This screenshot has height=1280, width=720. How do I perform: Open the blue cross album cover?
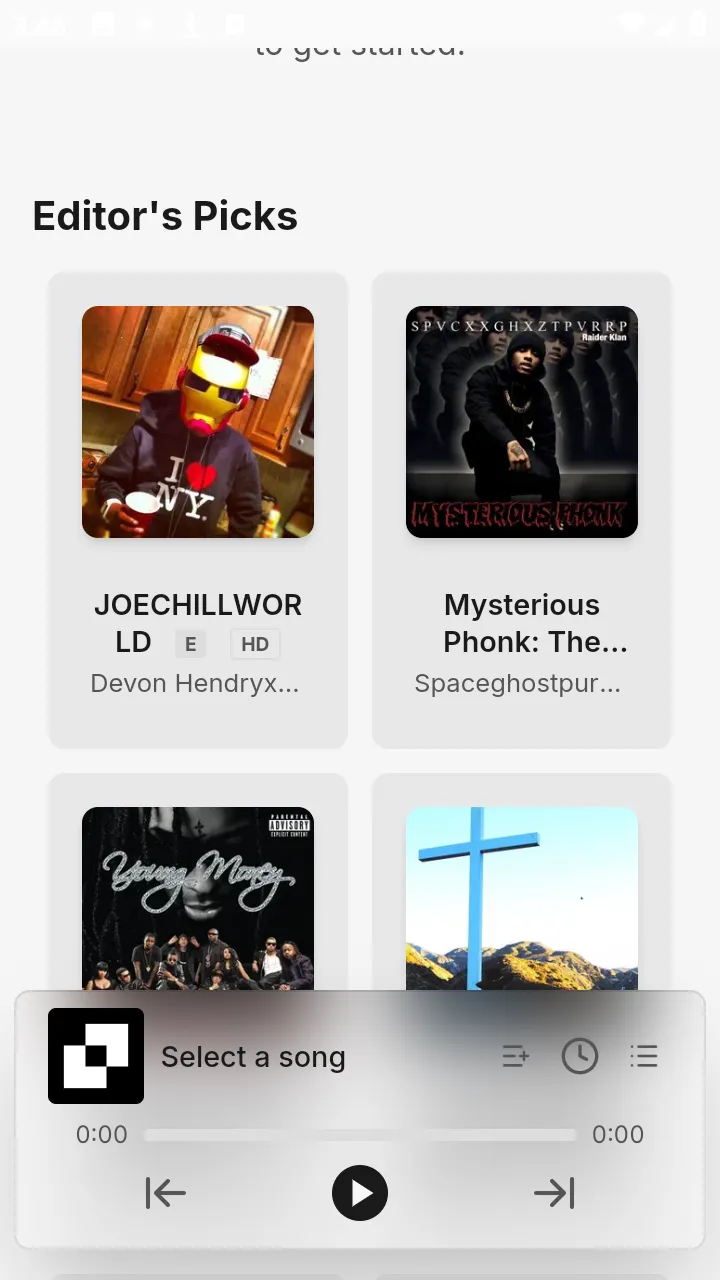(522, 898)
